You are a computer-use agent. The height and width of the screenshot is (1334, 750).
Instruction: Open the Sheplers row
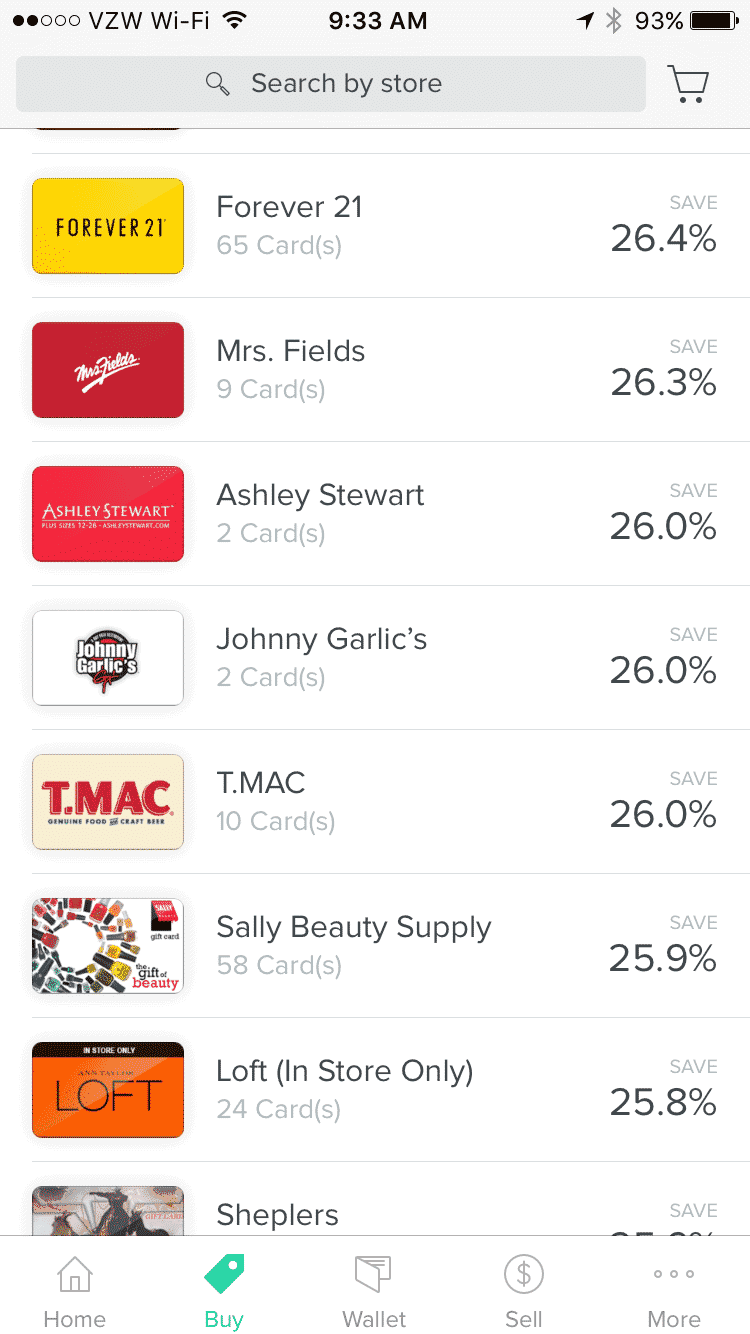pos(375,1199)
